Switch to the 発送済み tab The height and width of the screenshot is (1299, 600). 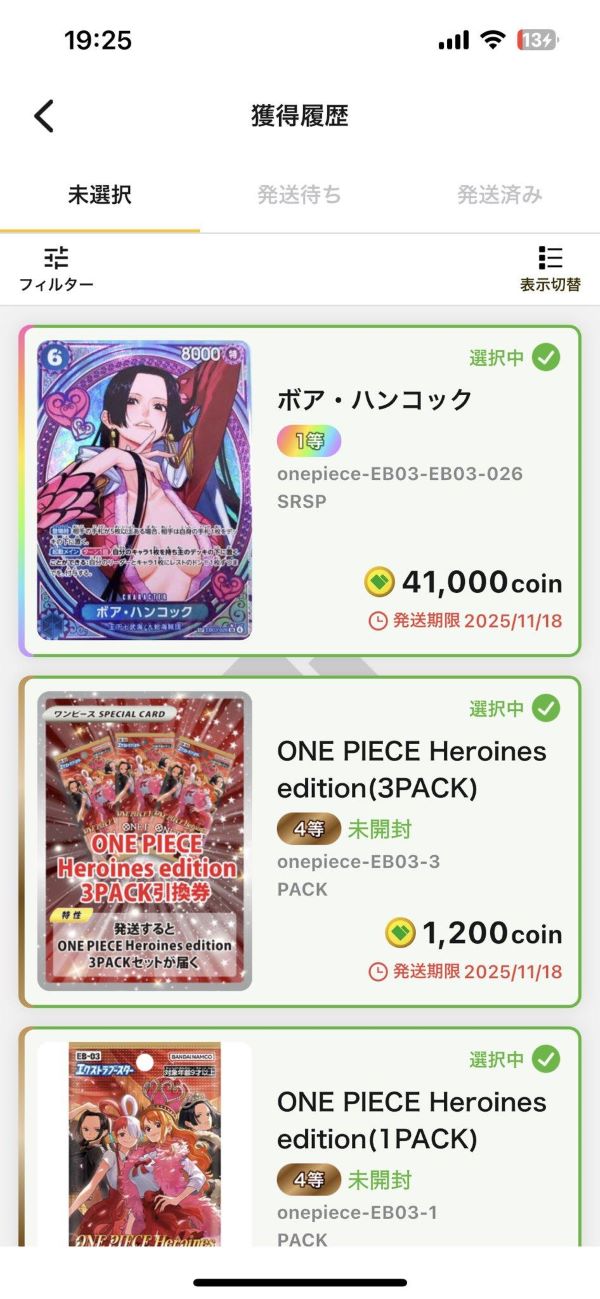pyautogui.click(x=500, y=195)
